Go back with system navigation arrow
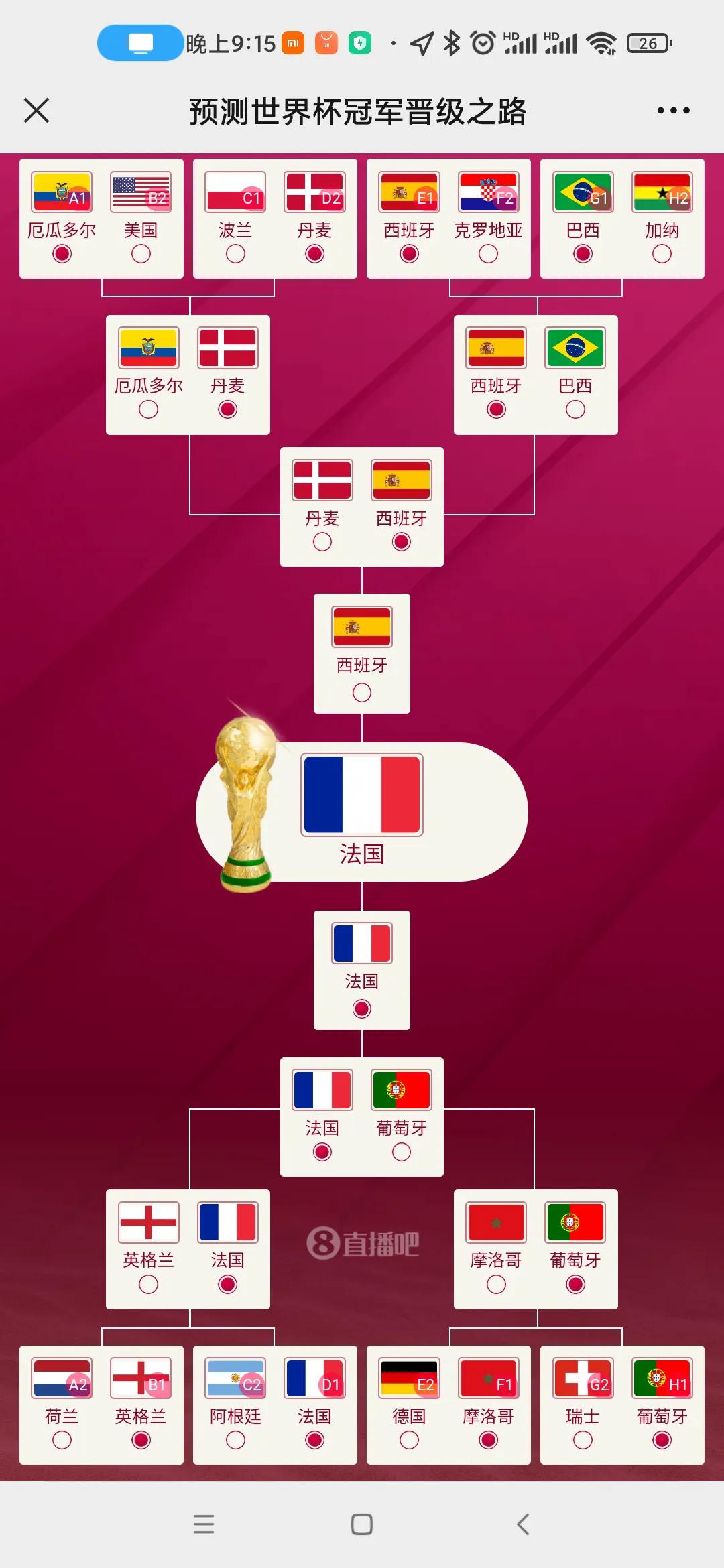This screenshot has height=1568, width=724. [523, 1524]
